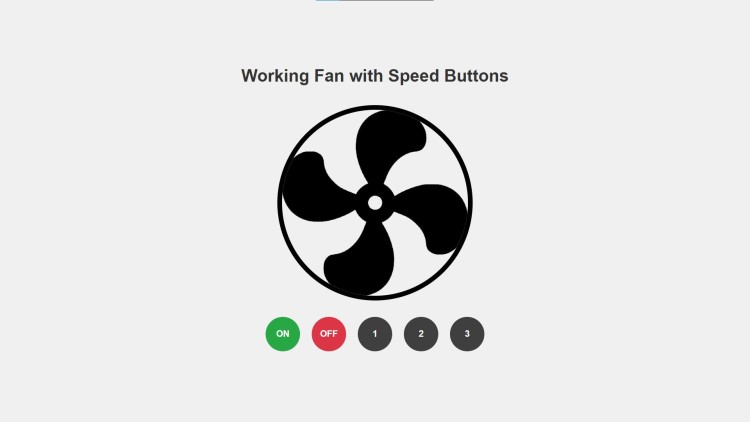Select fan speed 2
Viewport: 750px width, 422px height.
(x=421, y=334)
